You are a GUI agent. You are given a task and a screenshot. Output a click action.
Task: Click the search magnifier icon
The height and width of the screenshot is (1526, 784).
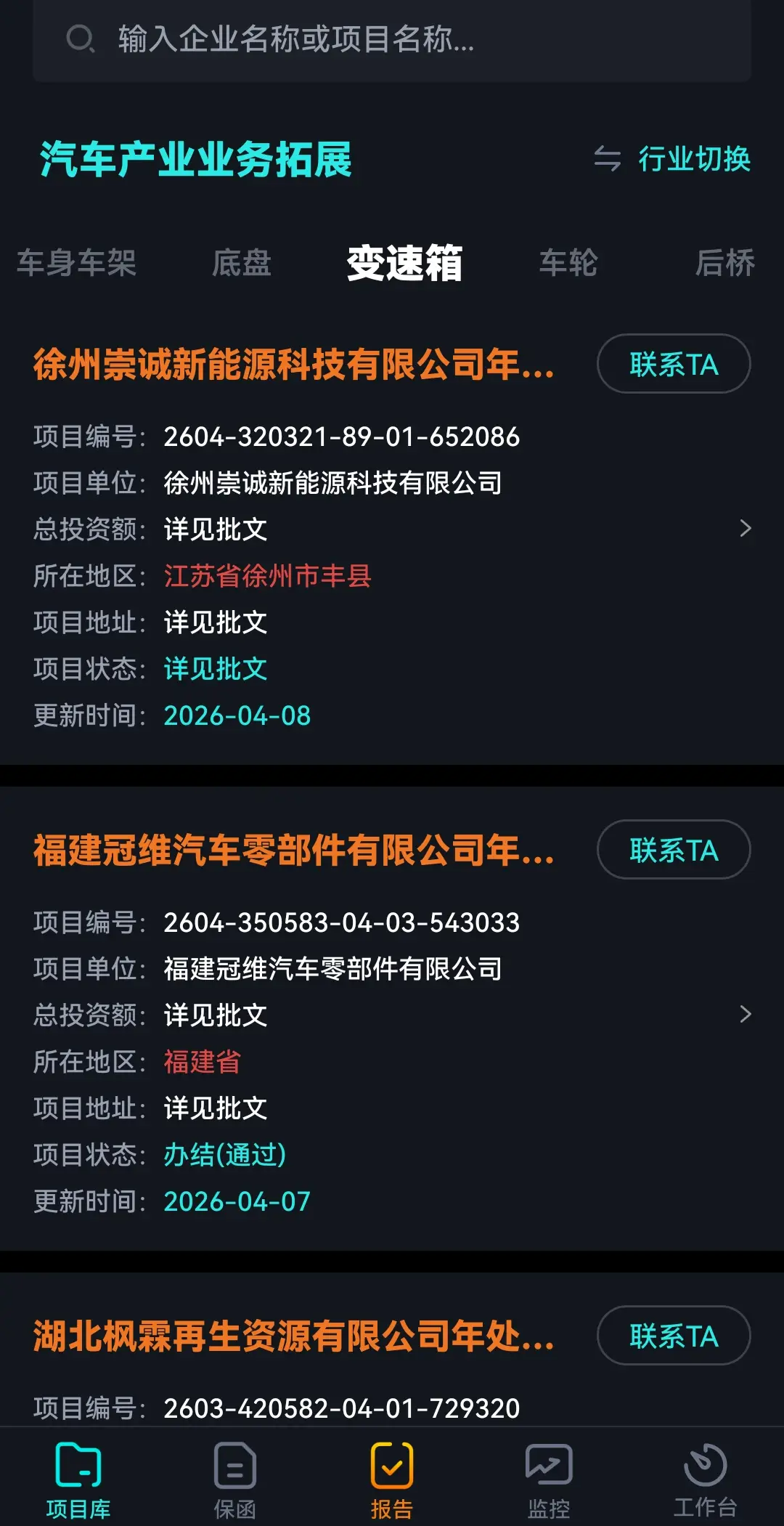(80, 38)
